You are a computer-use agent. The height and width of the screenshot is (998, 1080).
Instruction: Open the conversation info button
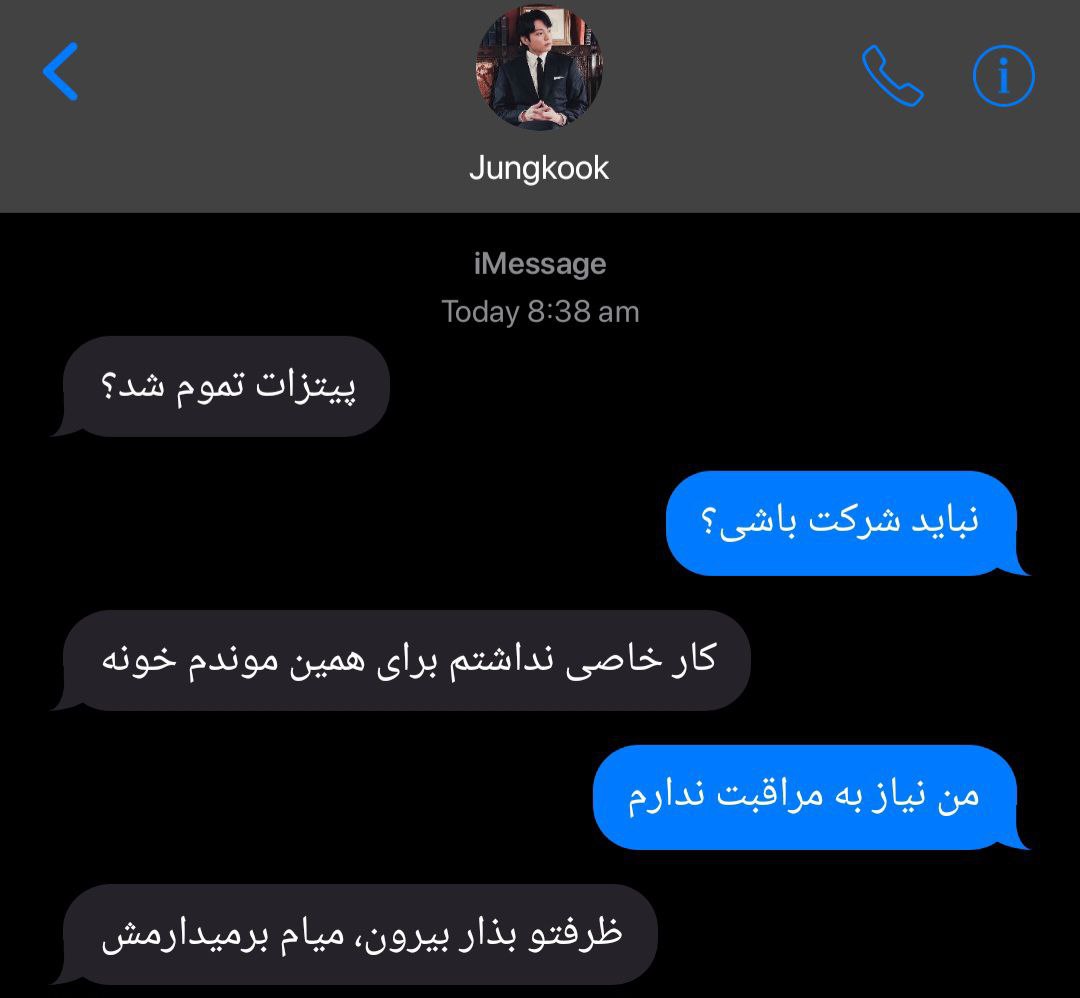[1003, 76]
